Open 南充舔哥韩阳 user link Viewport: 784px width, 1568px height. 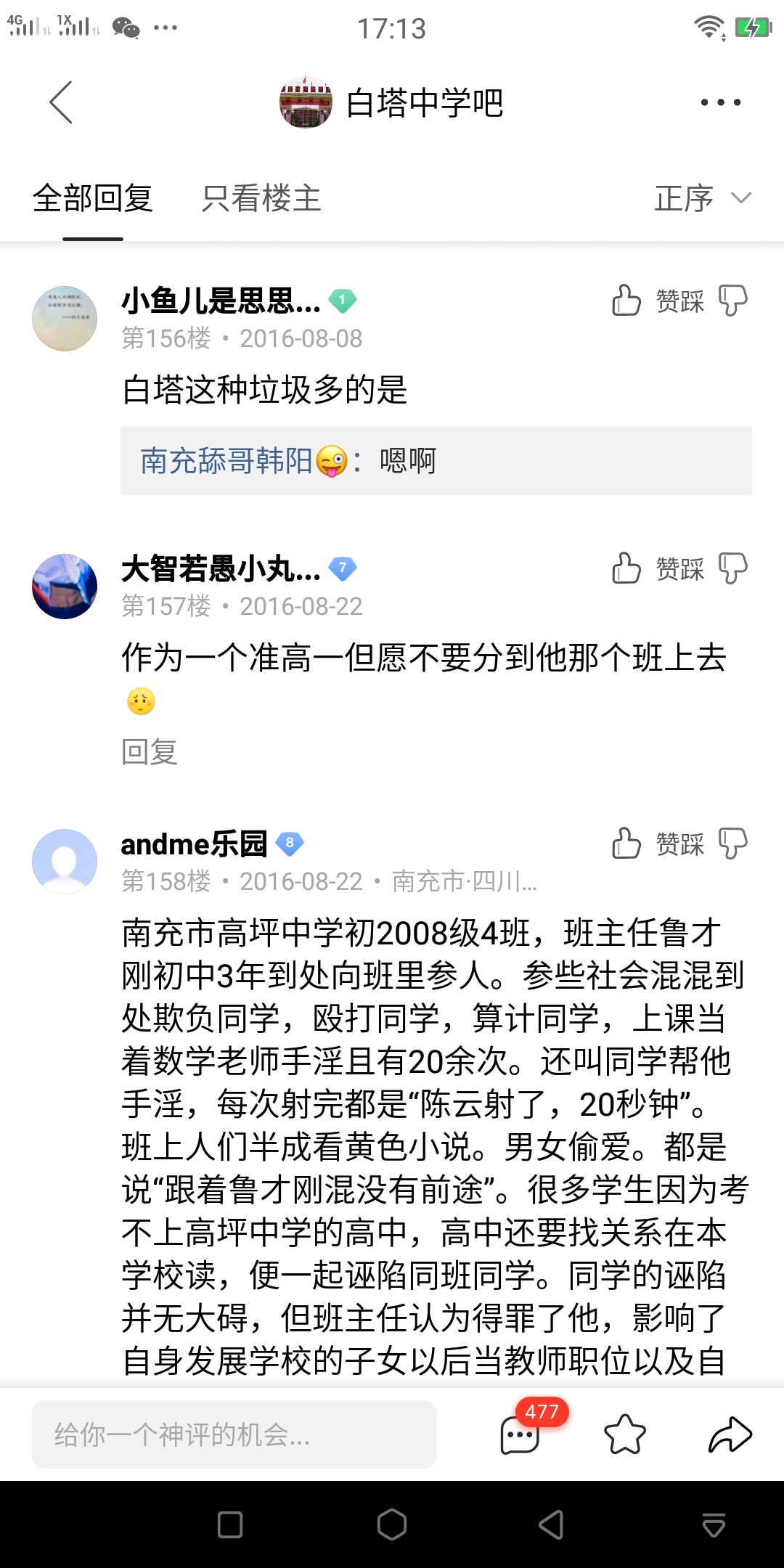click(226, 461)
